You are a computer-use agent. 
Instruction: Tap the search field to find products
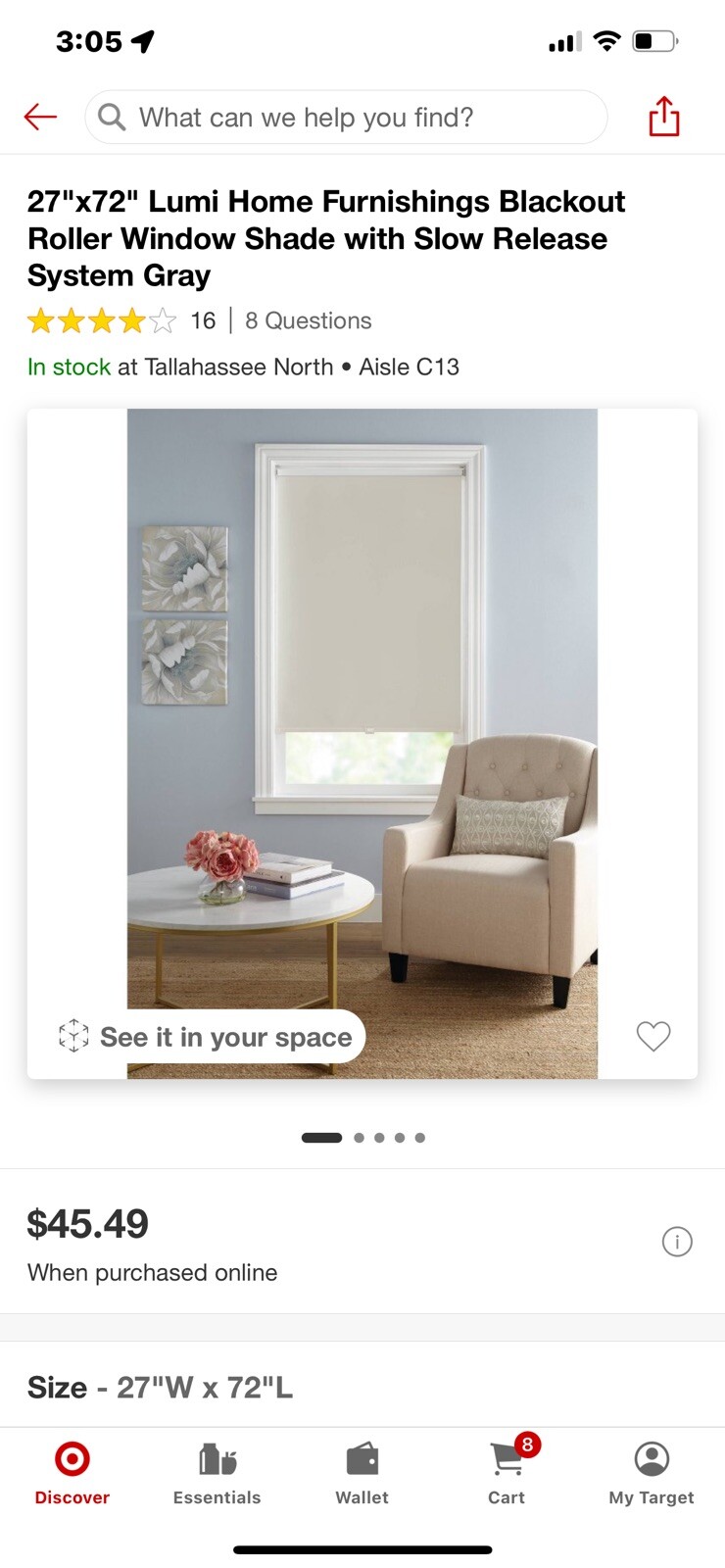(x=346, y=118)
